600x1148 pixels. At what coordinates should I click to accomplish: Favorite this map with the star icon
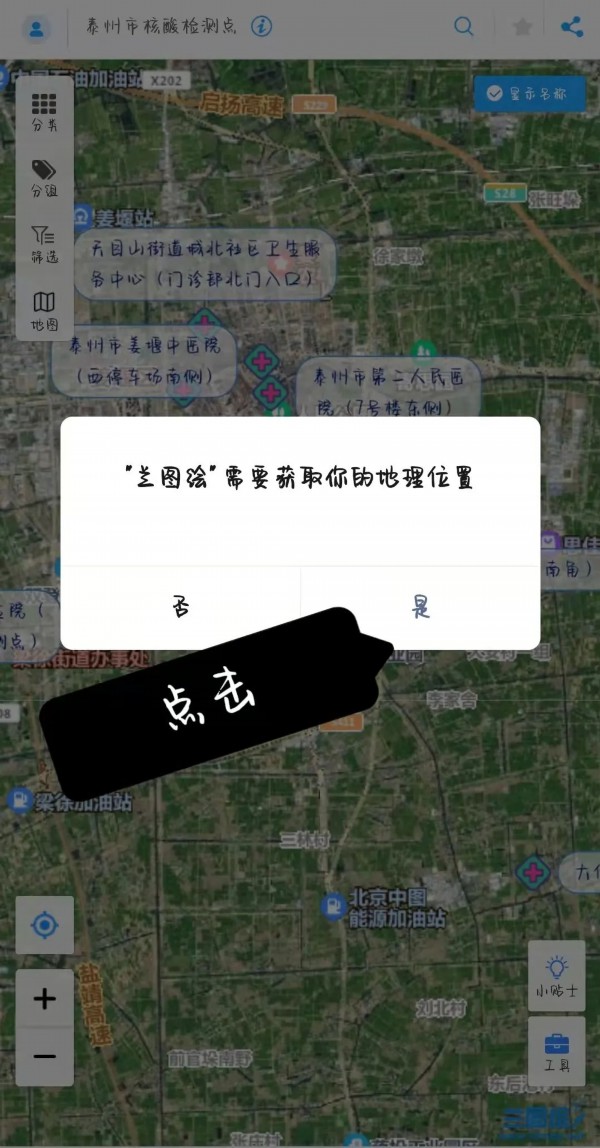coord(521,27)
